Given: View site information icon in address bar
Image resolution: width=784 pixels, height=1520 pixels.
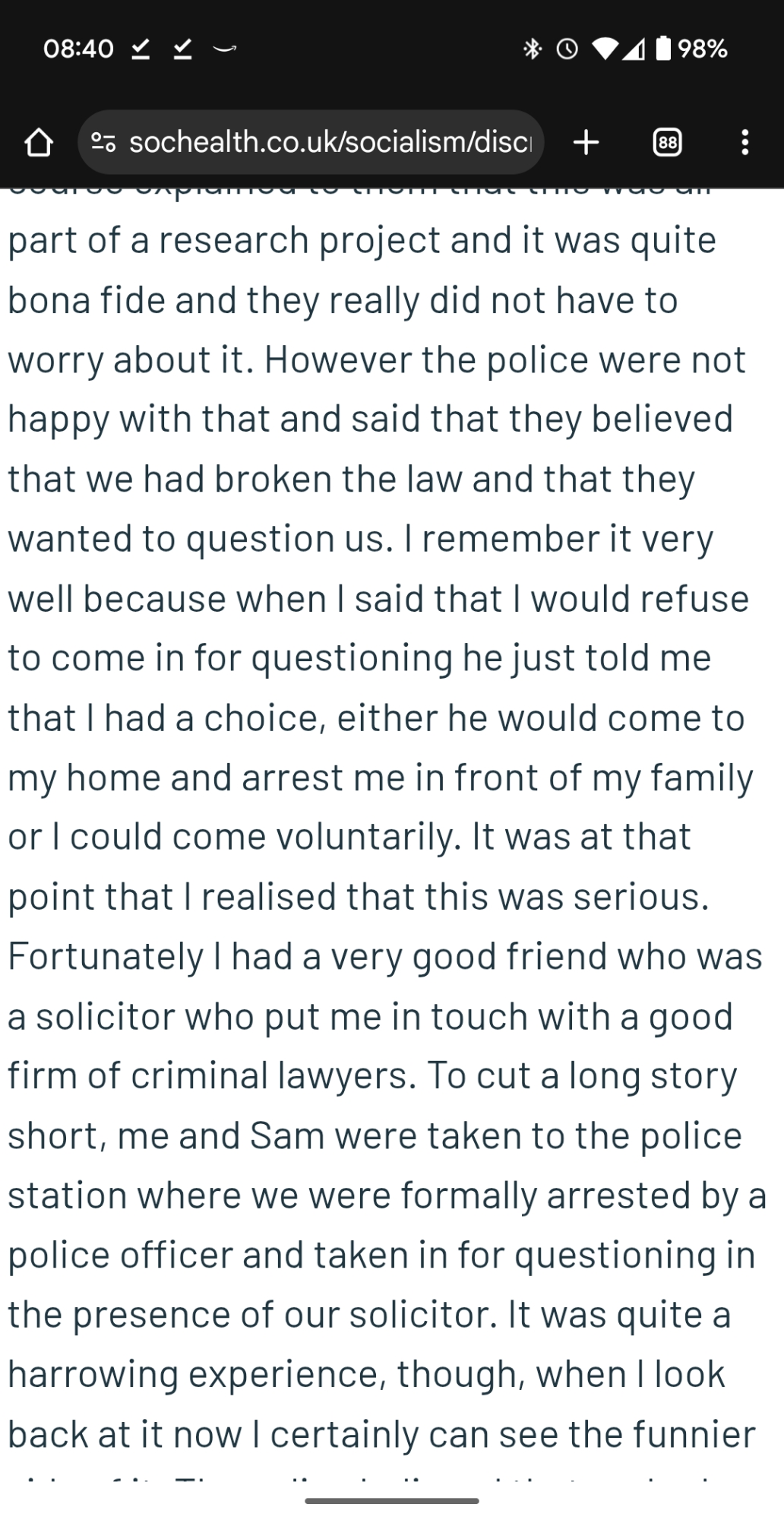Looking at the screenshot, I should tap(103, 142).
